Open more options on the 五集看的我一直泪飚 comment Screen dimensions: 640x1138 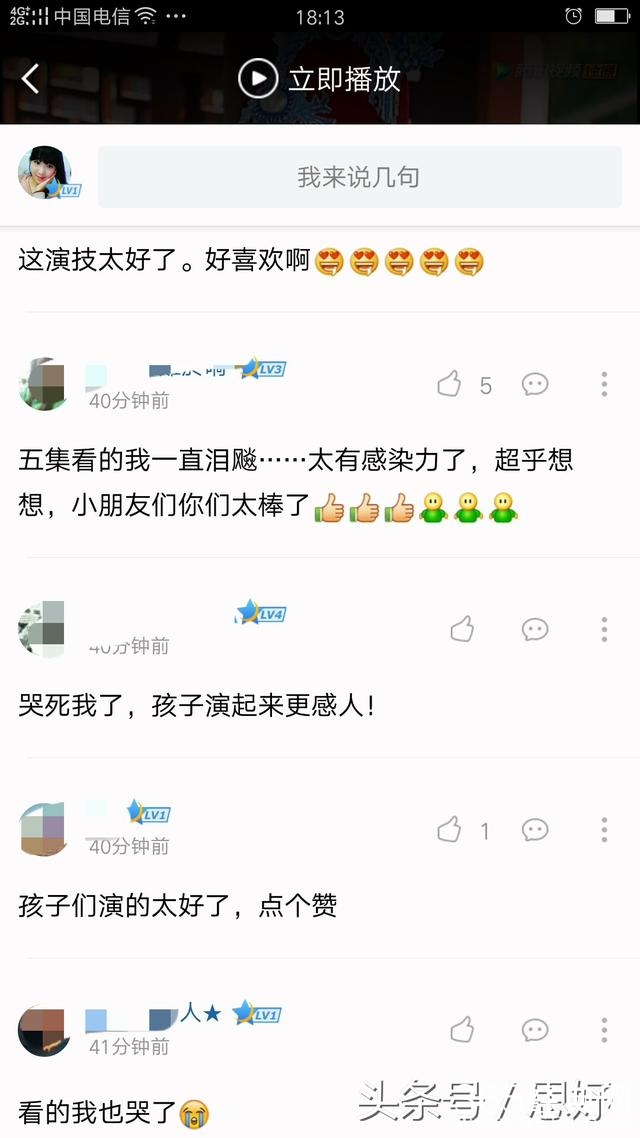click(x=604, y=384)
